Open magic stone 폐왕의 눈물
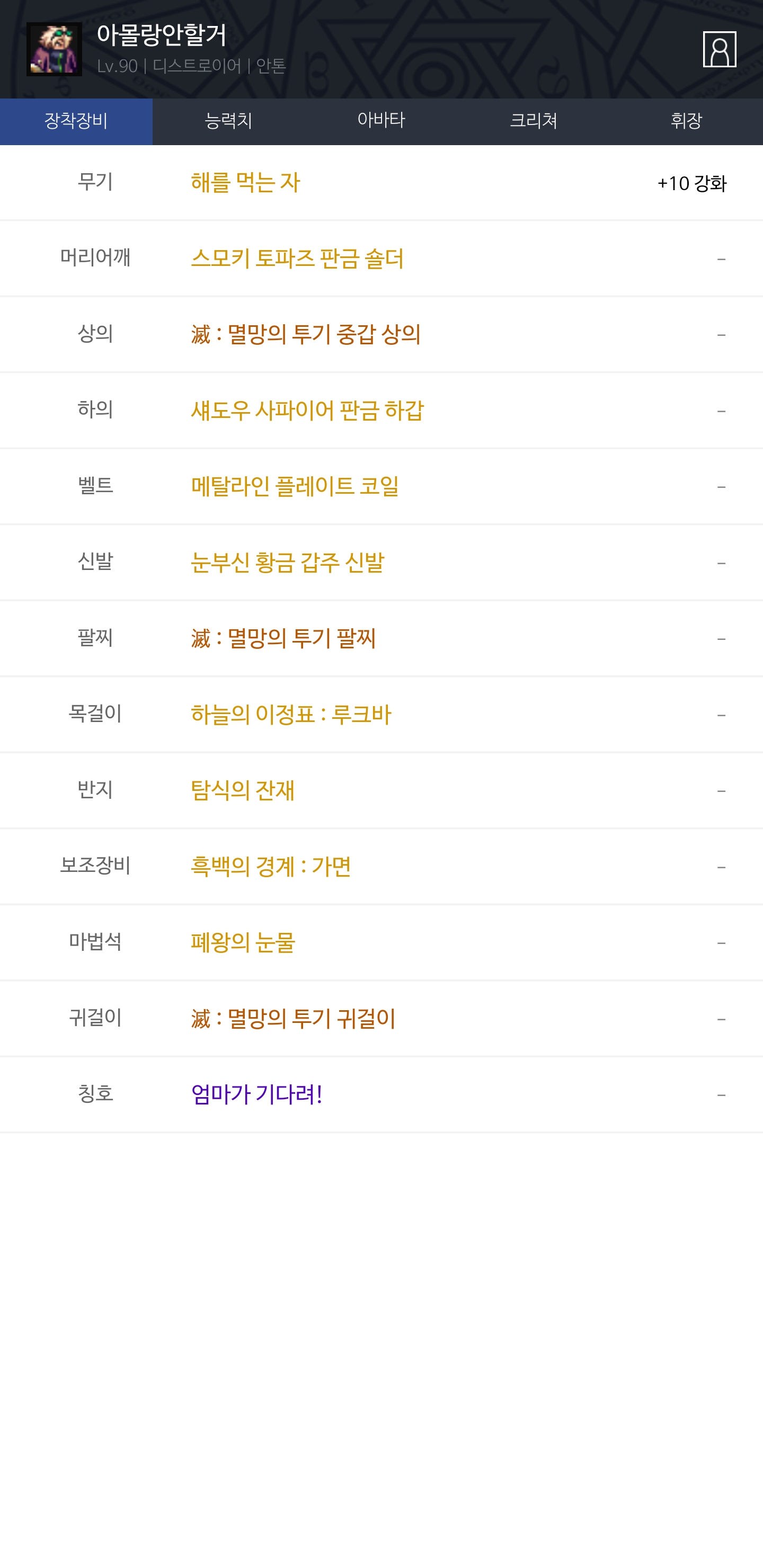This screenshot has height=1568, width=763. 243,942
